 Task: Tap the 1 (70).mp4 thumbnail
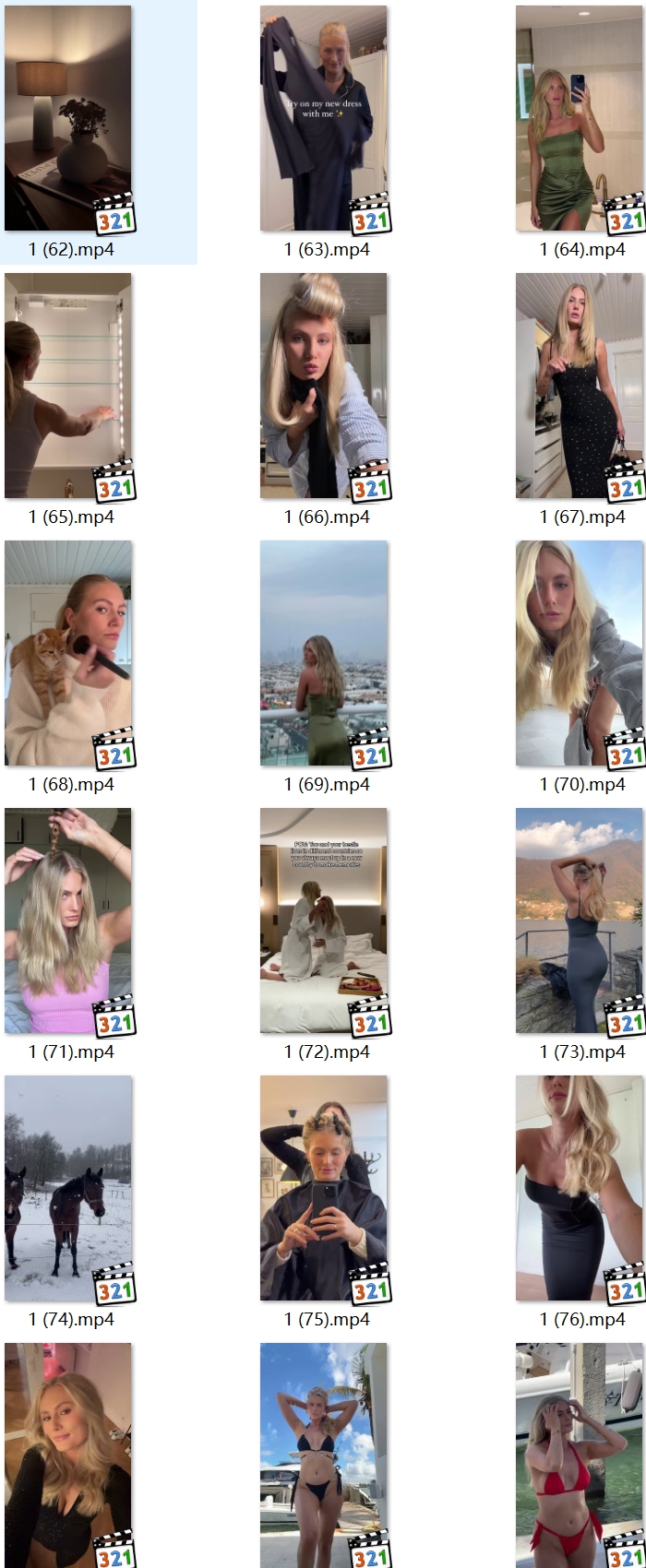pos(579,653)
